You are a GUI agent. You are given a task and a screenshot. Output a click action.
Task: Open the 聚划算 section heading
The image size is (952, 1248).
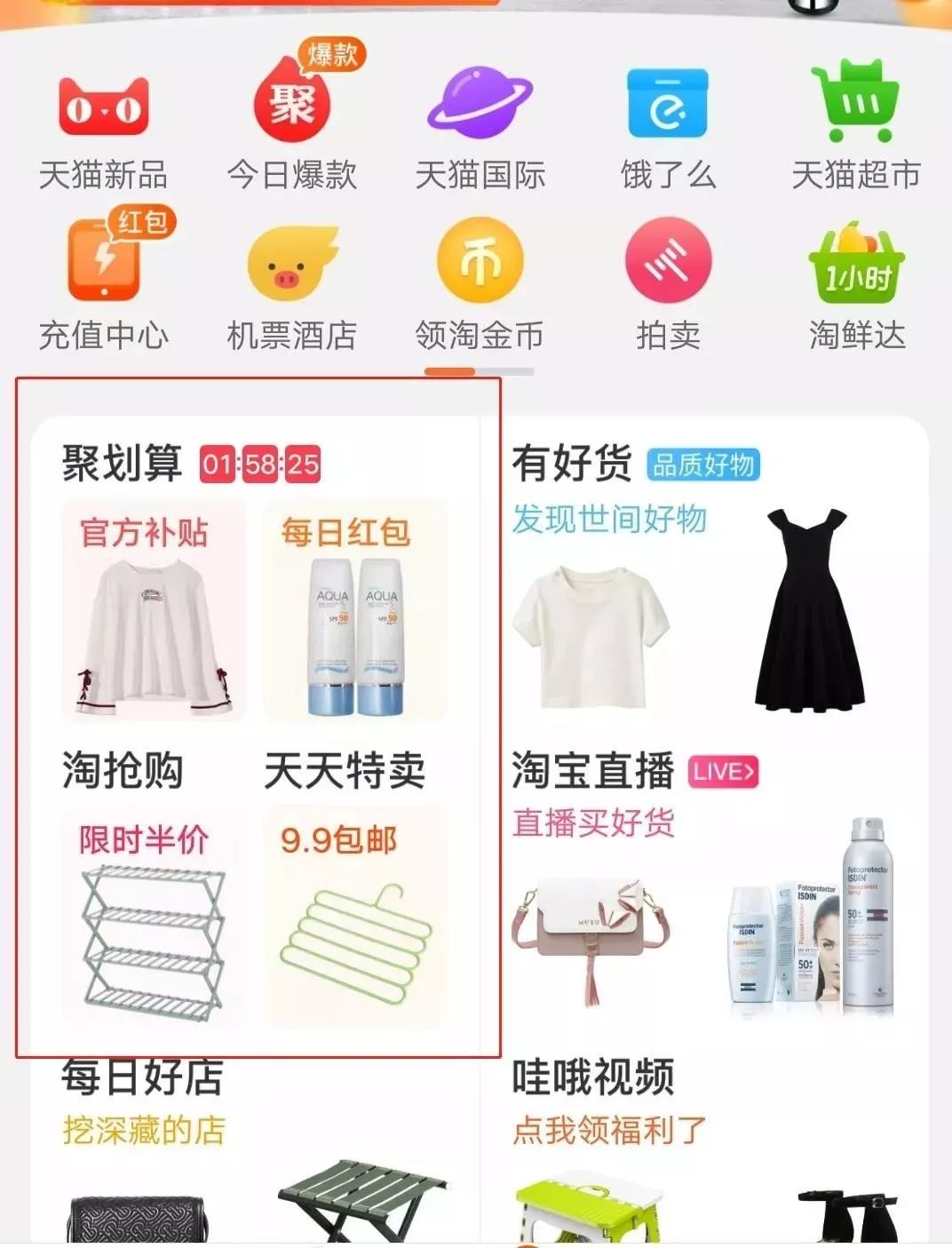coord(120,460)
